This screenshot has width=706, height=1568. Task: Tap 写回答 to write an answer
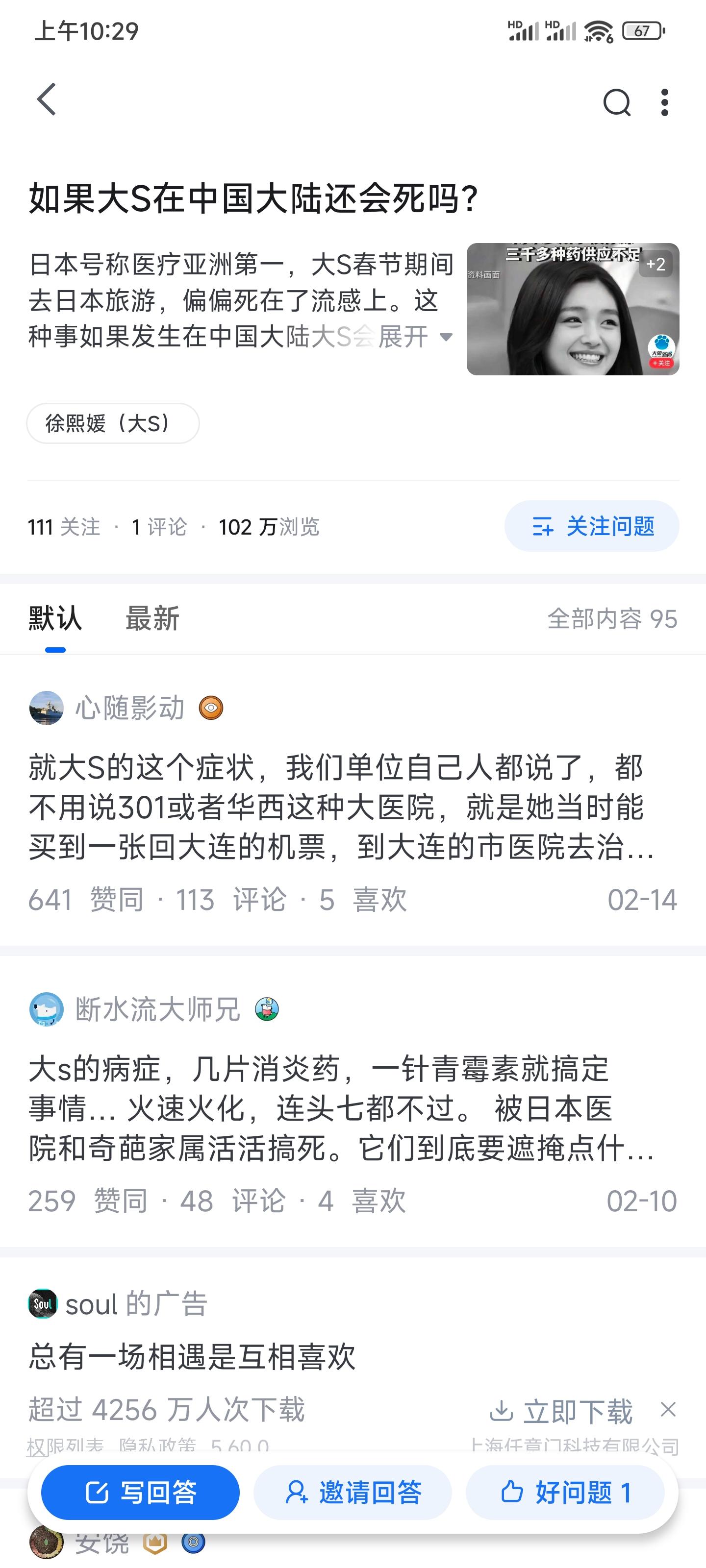tap(140, 1493)
